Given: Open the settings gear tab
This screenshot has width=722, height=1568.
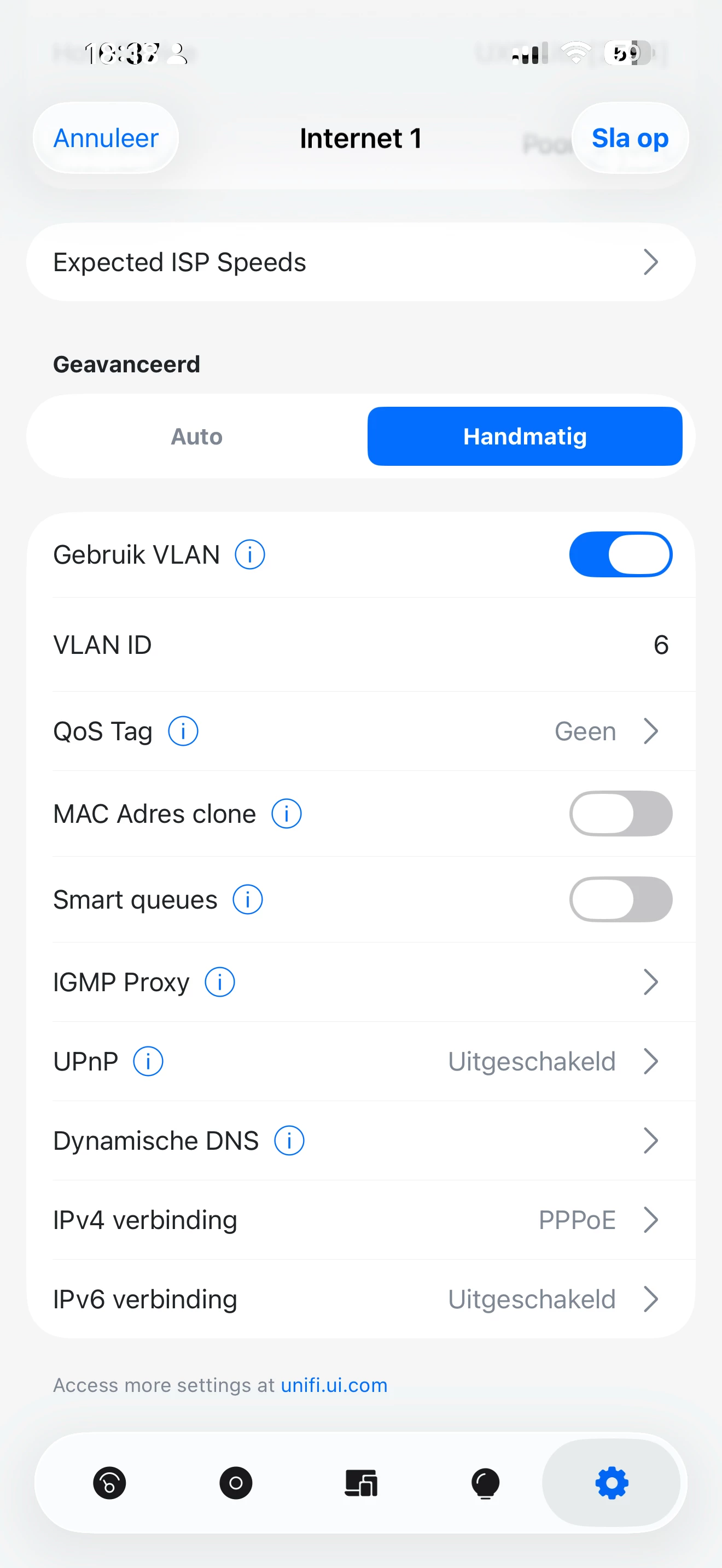Looking at the screenshot, I should (611, 1483).
